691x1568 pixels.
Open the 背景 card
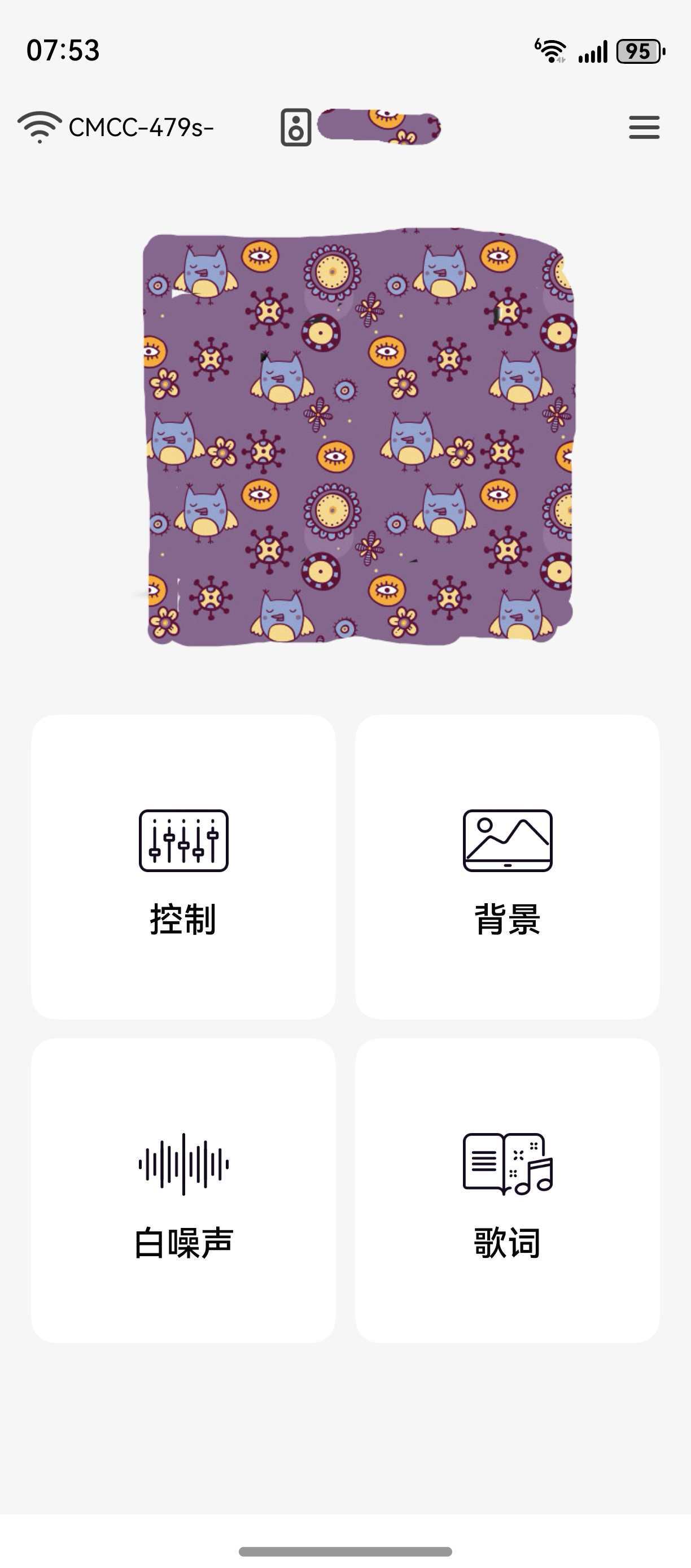coord(508,867)
